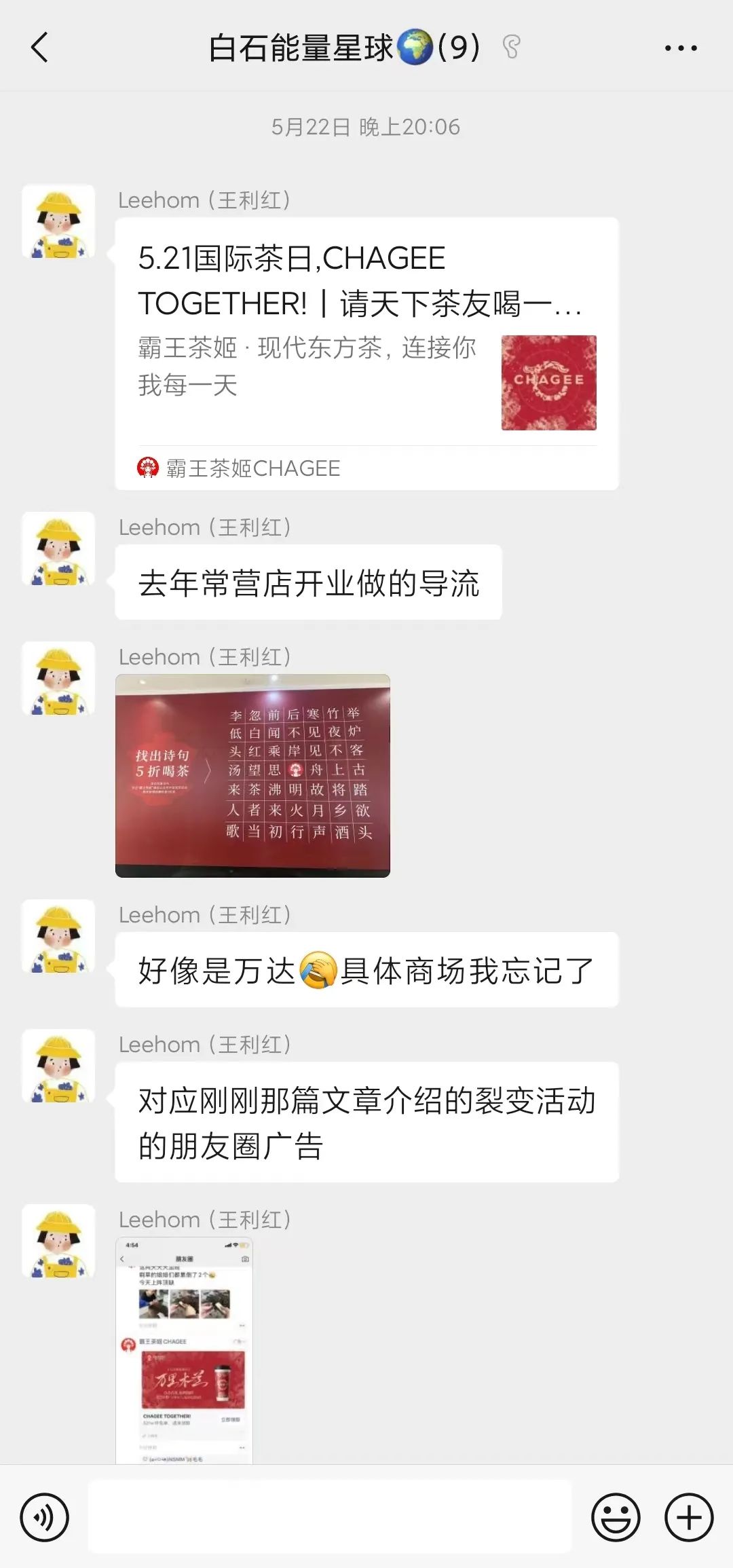This screenshot has width=733, height=1568.
Task: Focus the message text field
Action: (x=330, y=1516)
